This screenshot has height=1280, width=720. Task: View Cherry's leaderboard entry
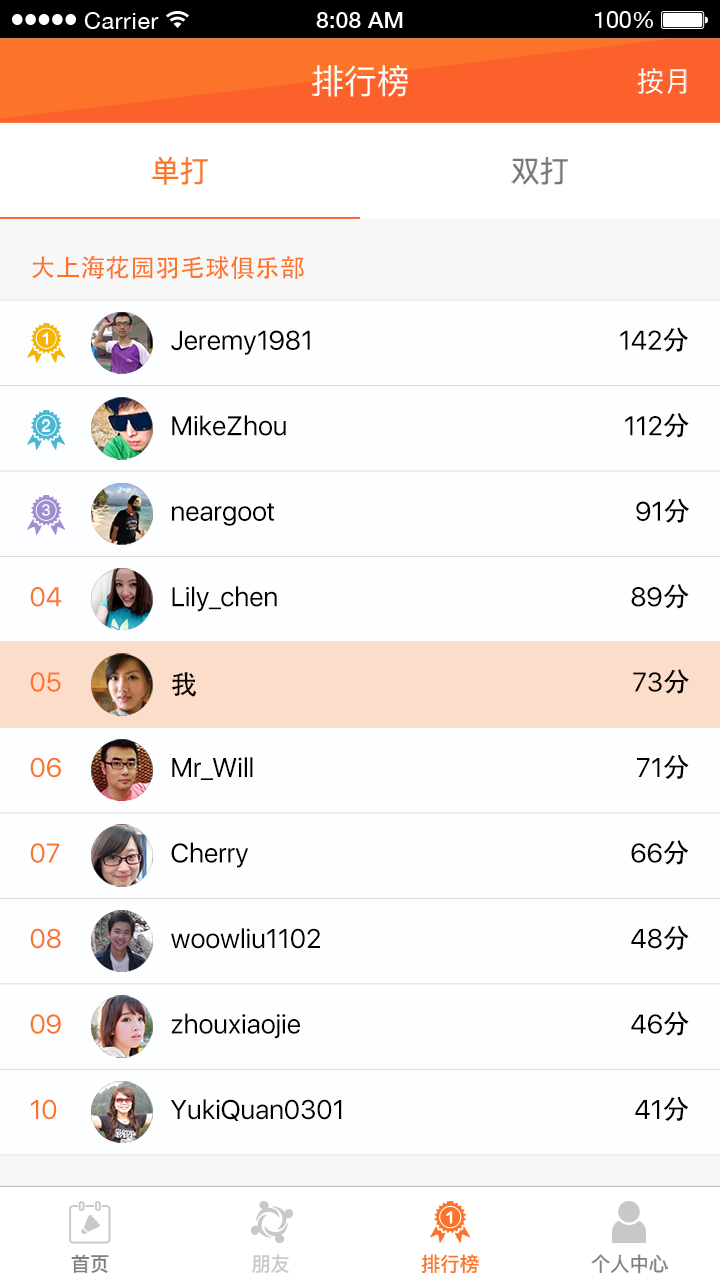[x=360, y=855]
